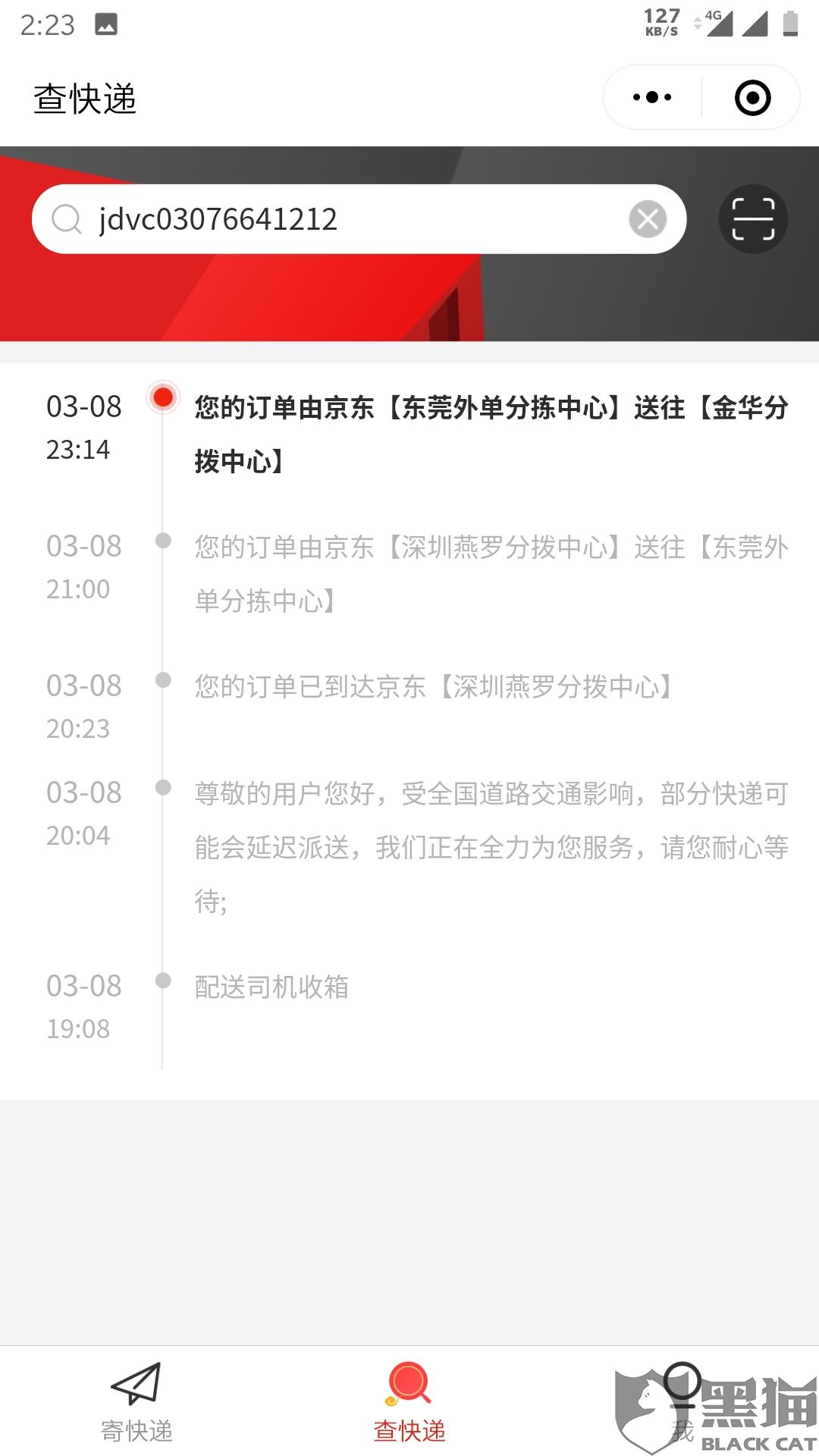This screenshot has height=1456, width=819.
Task: Clear the tracking number in the search box
Action: pyautogui.click(x=648, y=219)
